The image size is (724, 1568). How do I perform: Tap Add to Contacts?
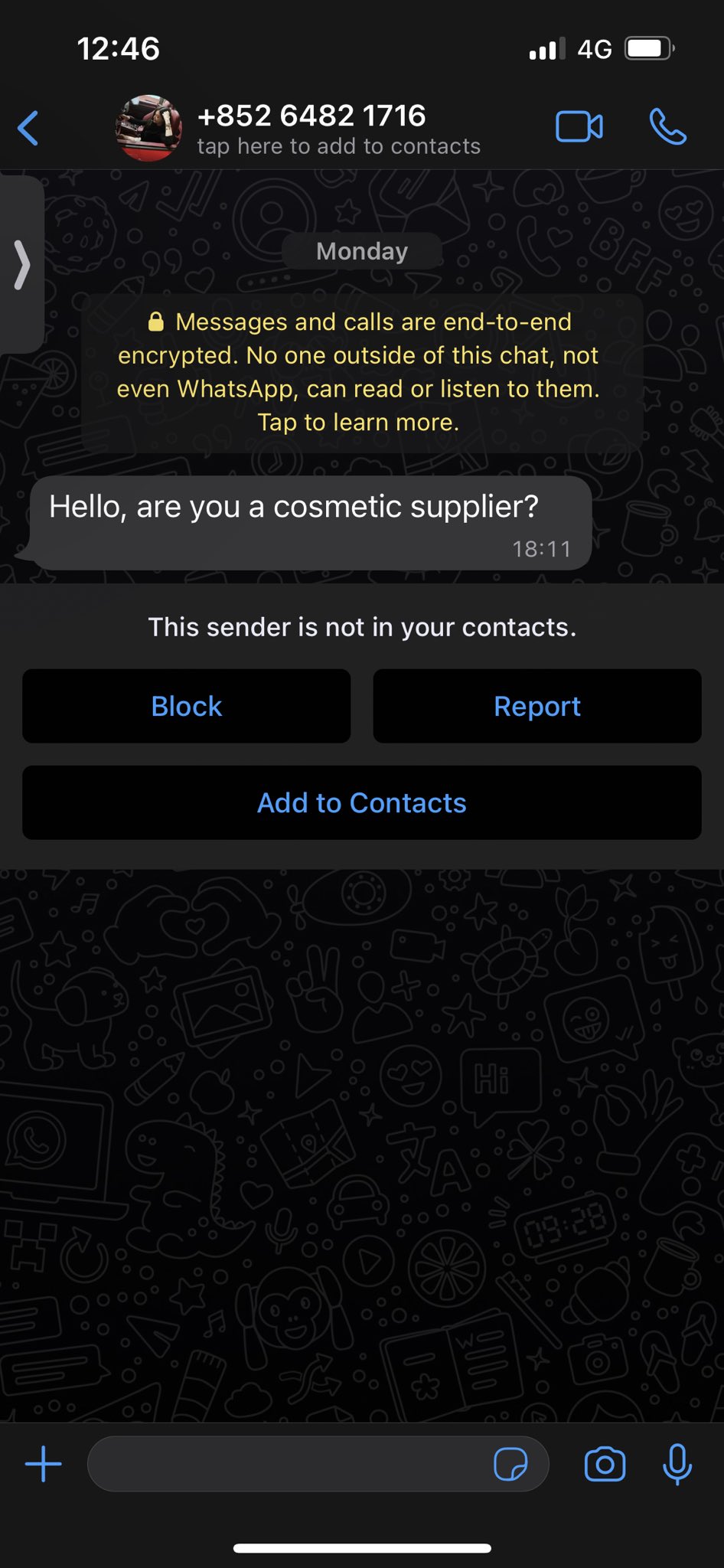tap(361, 802)
